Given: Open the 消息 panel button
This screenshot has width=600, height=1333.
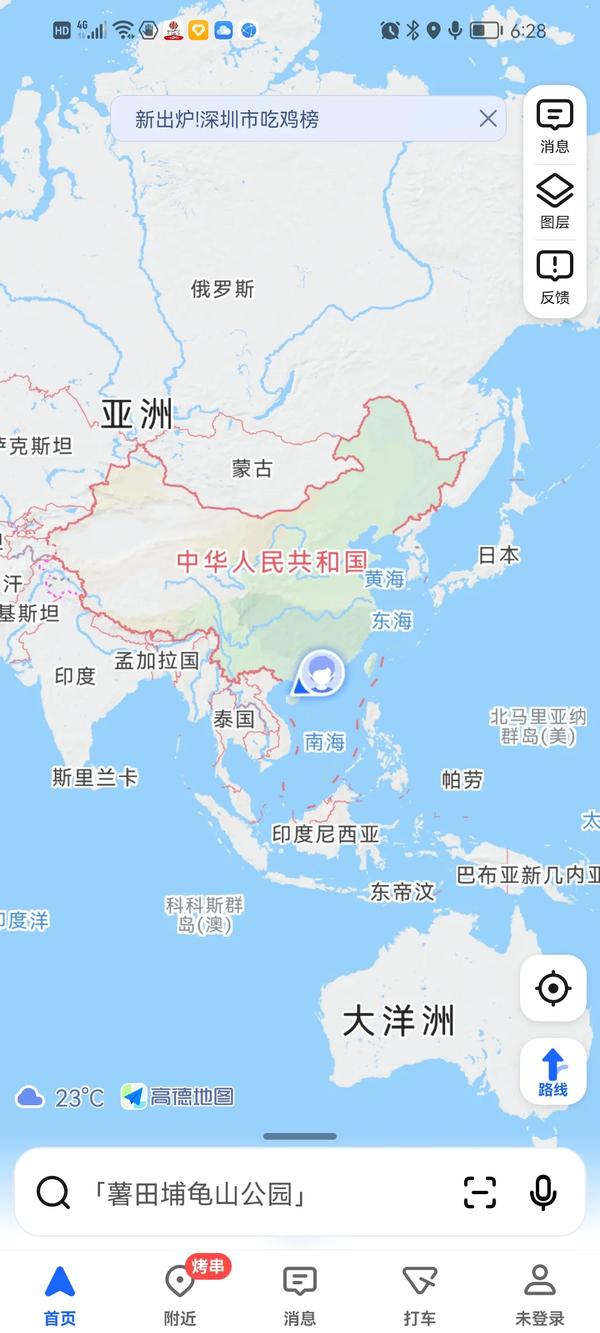Looking at the screenshot, I should point(554,126).
